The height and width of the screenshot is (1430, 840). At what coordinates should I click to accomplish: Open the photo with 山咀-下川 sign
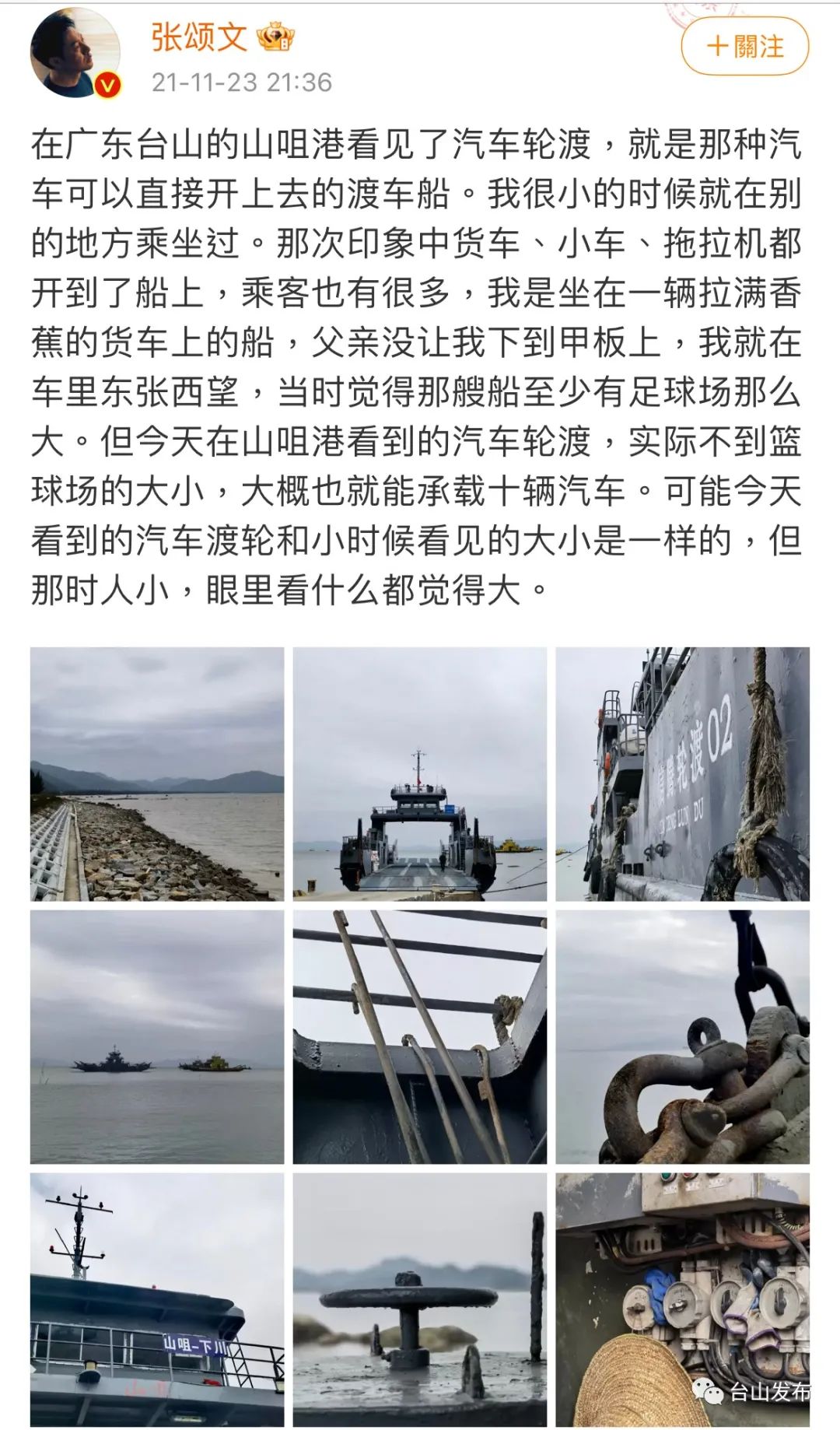click(157, 1299)
